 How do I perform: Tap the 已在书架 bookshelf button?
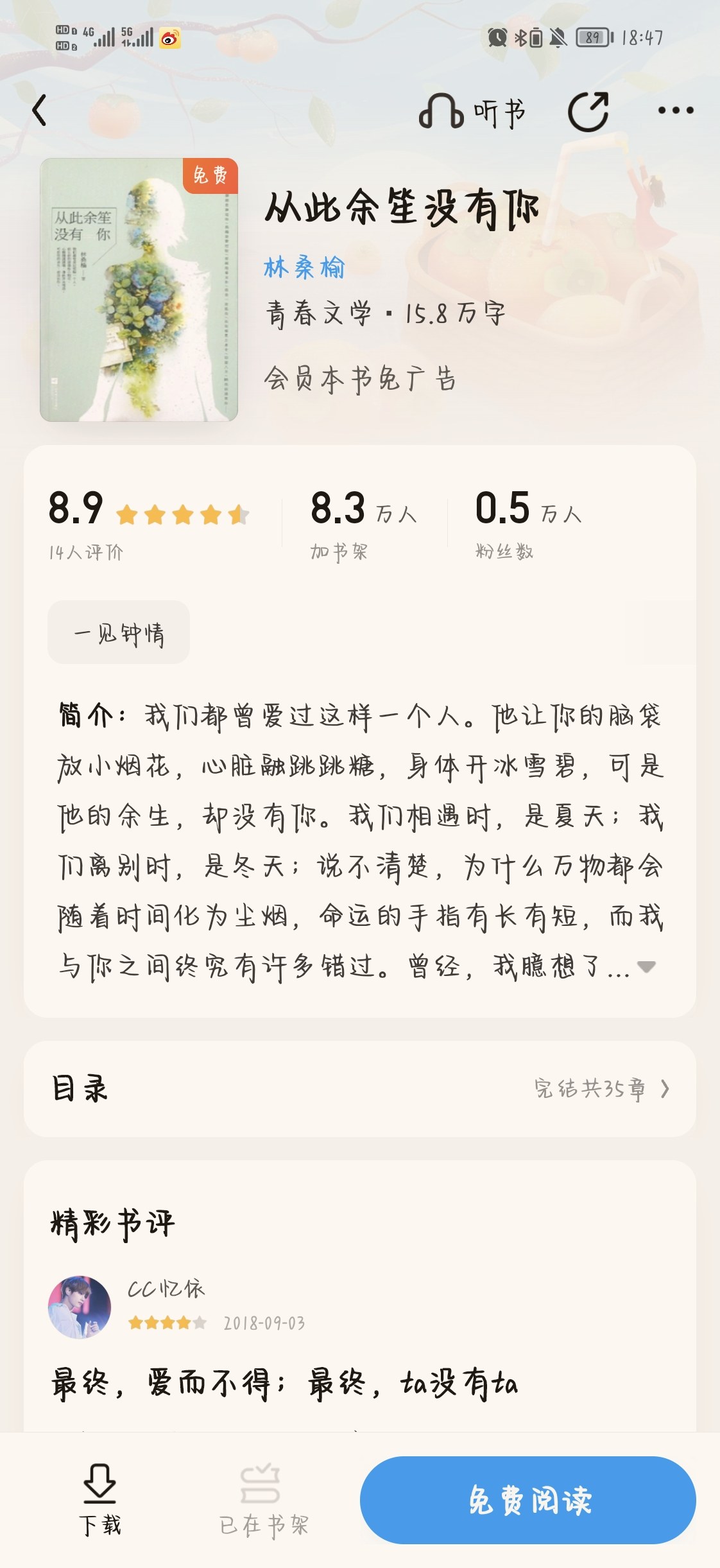pos(263,1499)
